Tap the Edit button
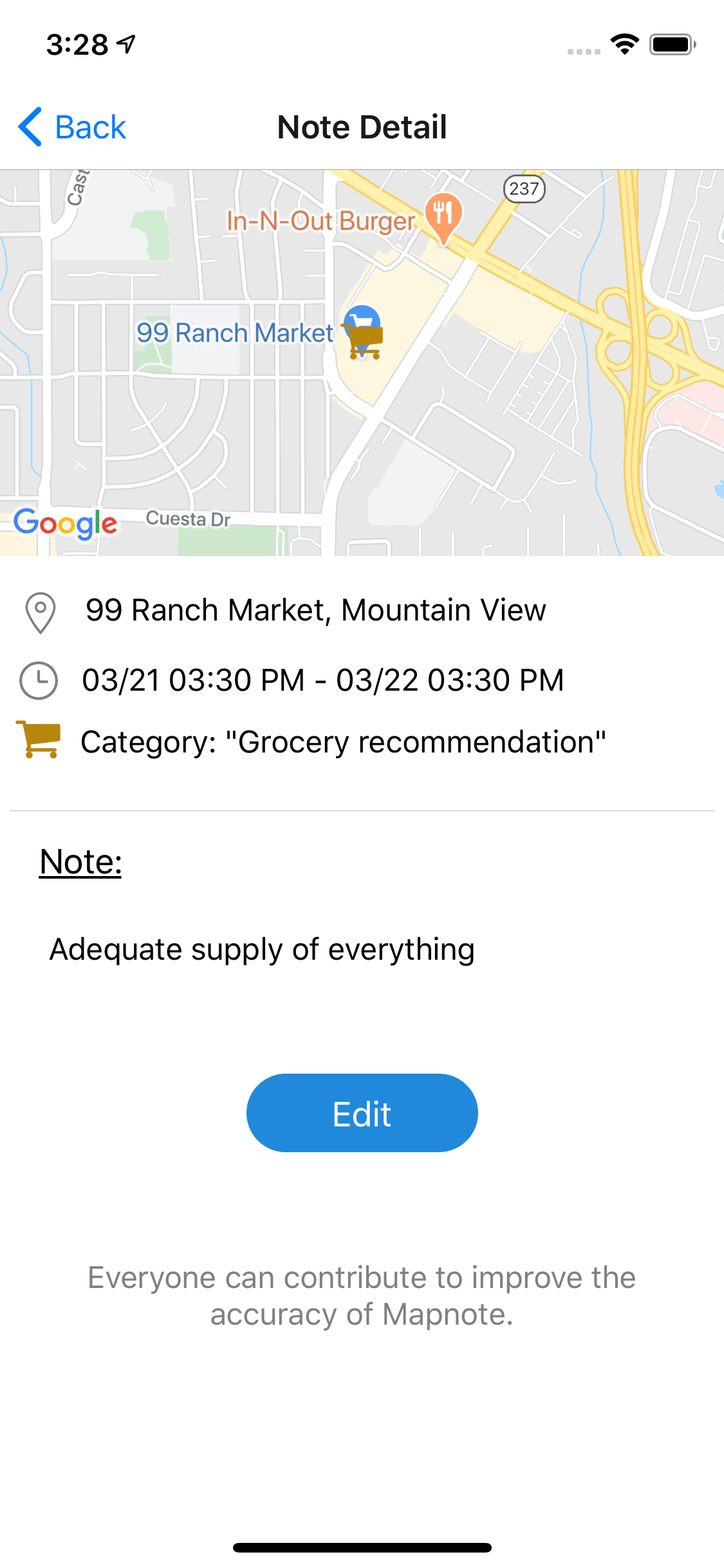The image size is (724, 1568). click(362, 1113)
